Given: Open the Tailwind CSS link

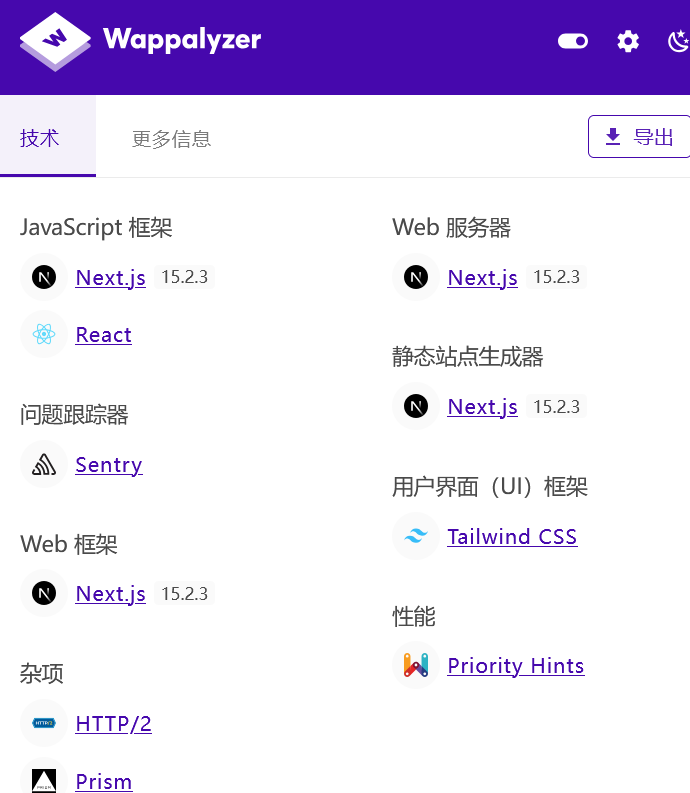Looking at the screenshot, I should click(512, 537).
